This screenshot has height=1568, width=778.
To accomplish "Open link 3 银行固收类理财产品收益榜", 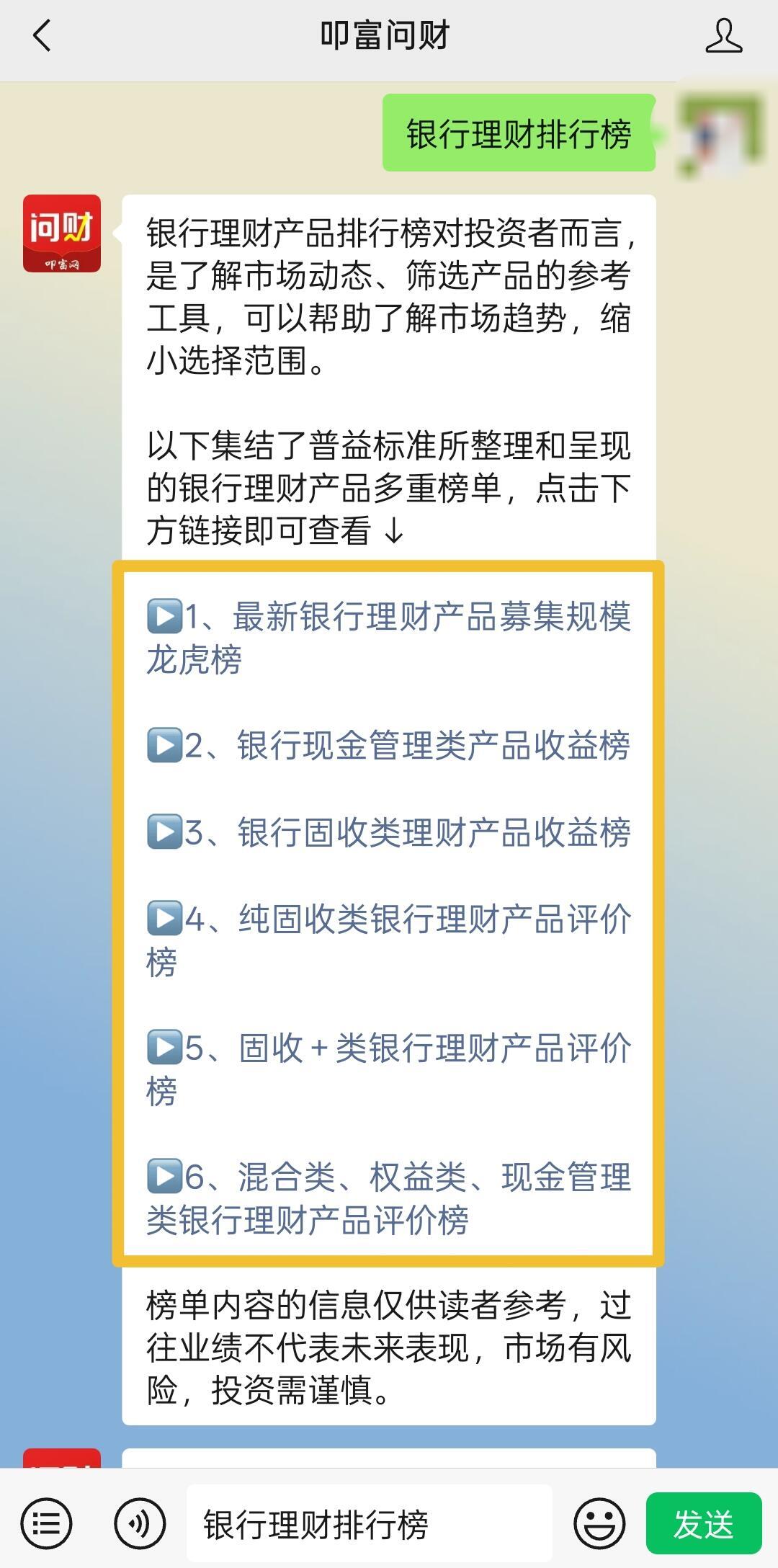I will pos(389,832).
